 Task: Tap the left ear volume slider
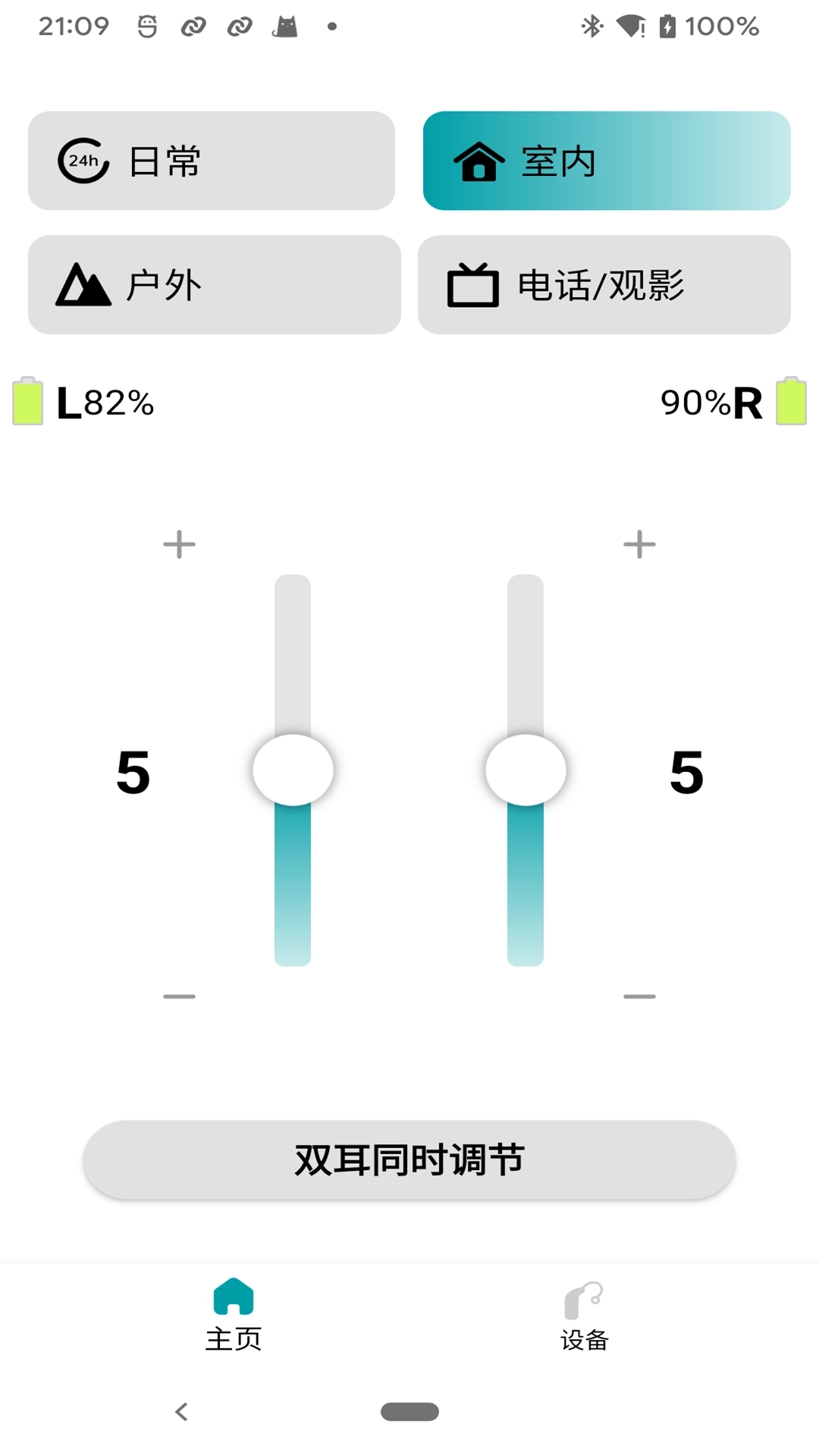click(x=293, y=770)
